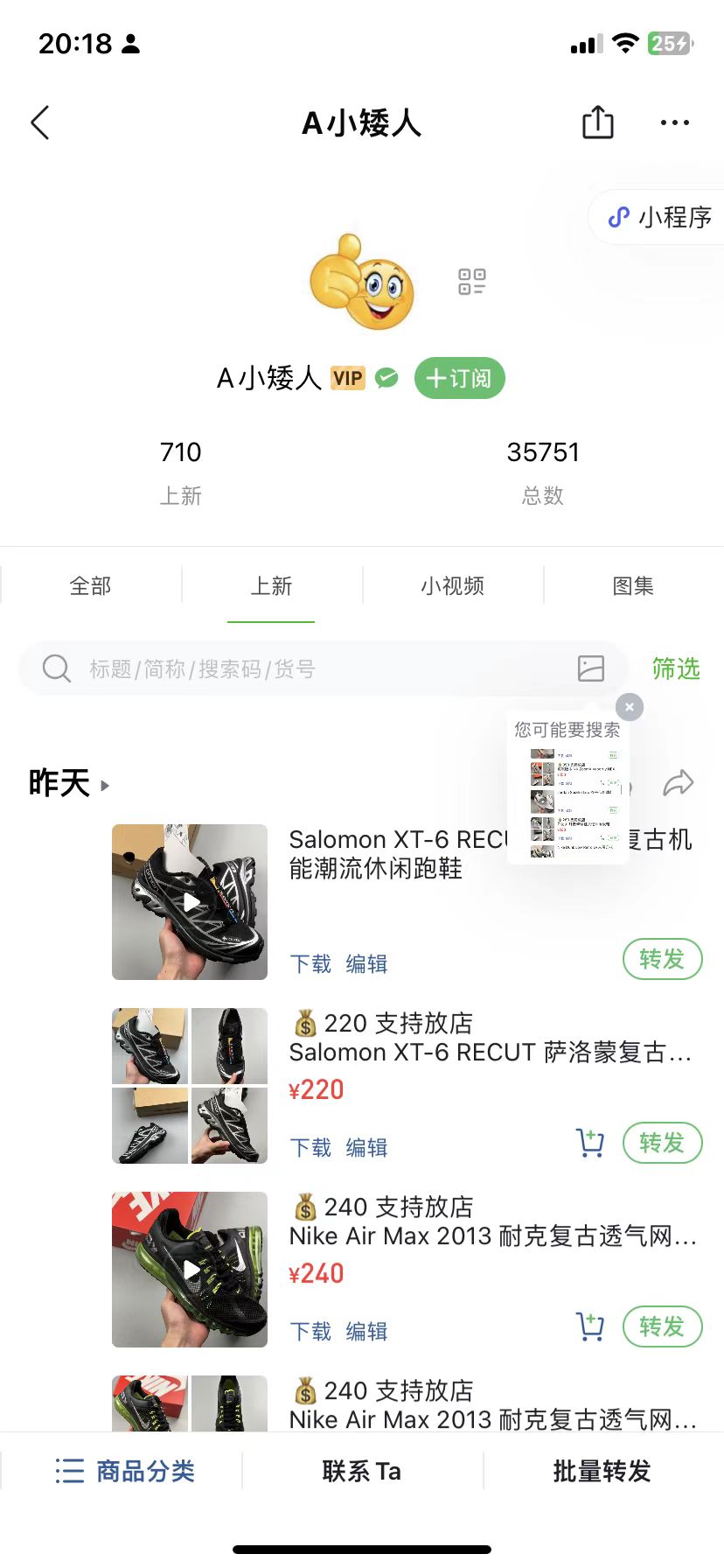
Task: Show the shop's QR code icon
Action: (x=472, y=282)
